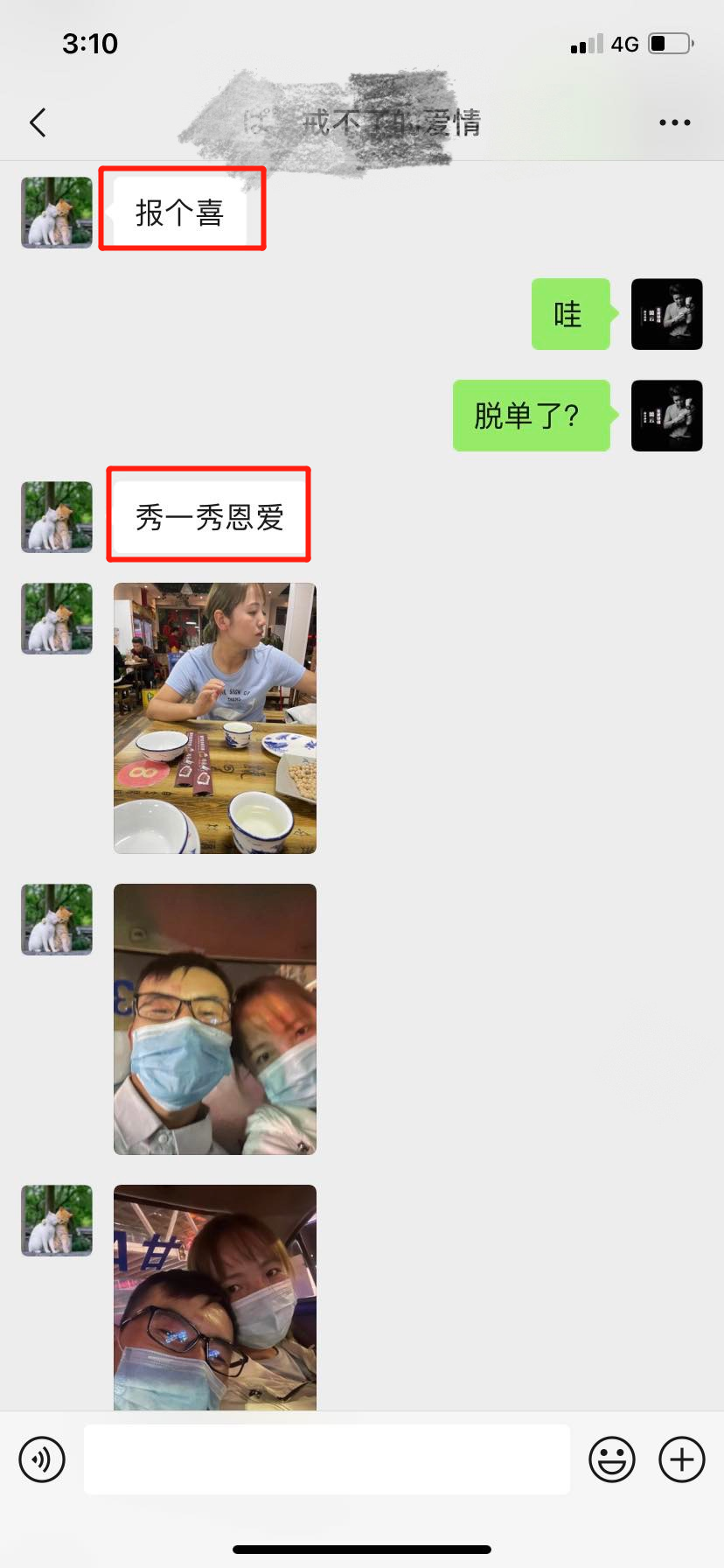Tap the message text field

(326, 1459)
